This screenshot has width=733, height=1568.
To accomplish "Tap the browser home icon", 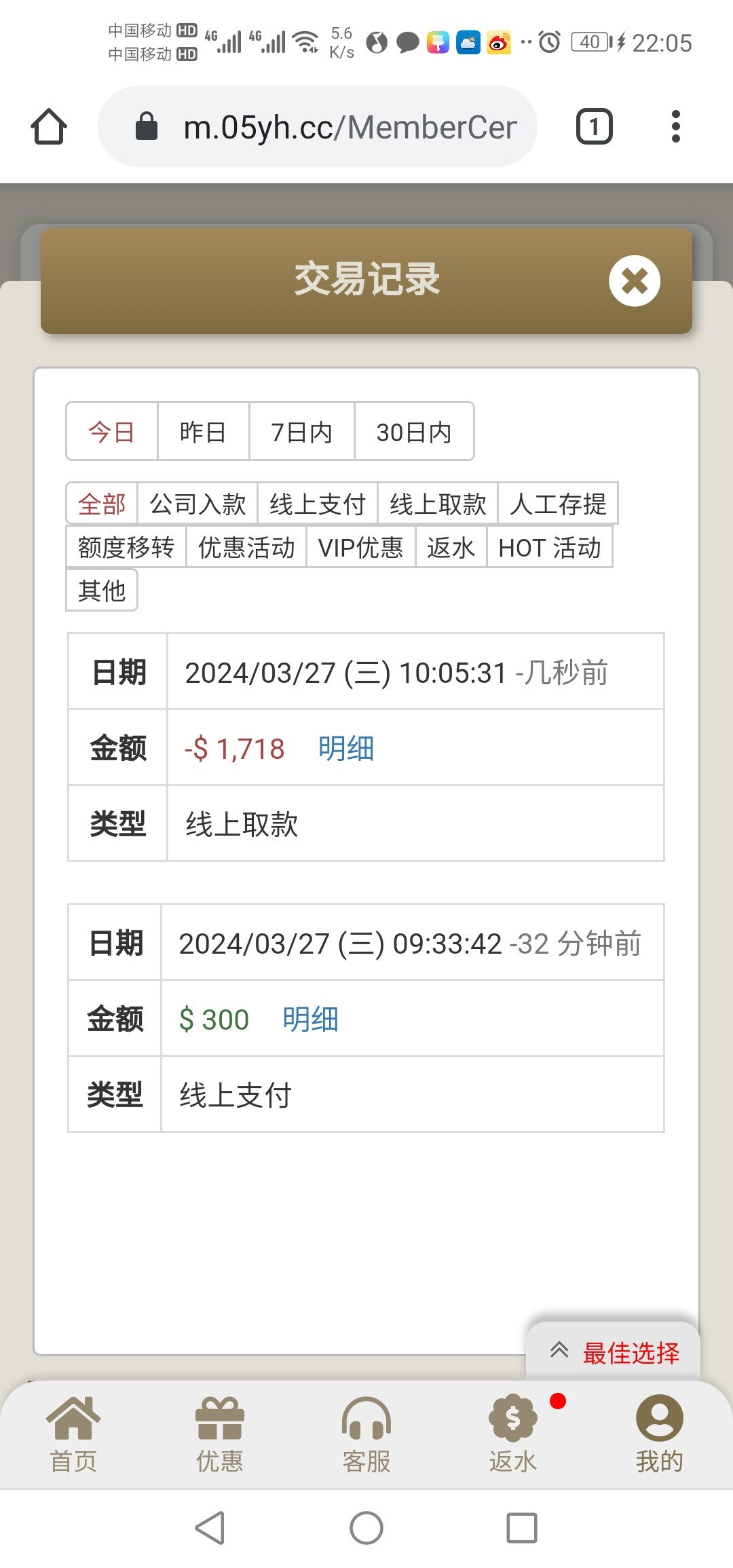I will point(49,126).
